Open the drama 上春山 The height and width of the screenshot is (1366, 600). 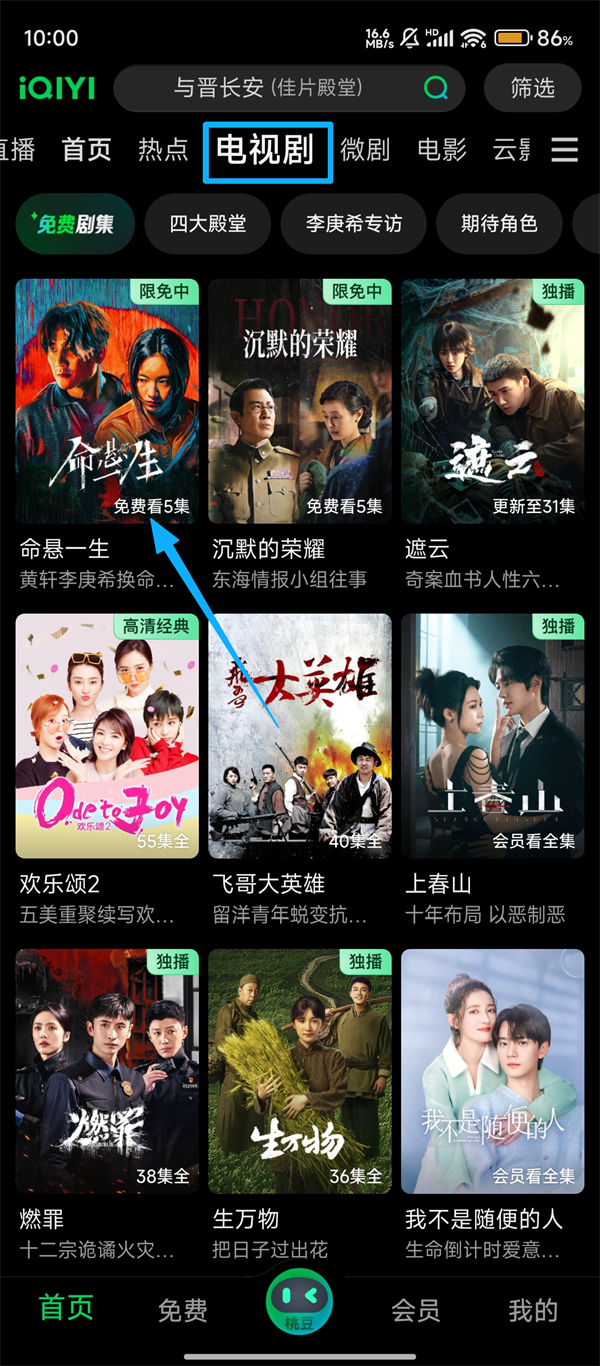(x=492, y=736)
